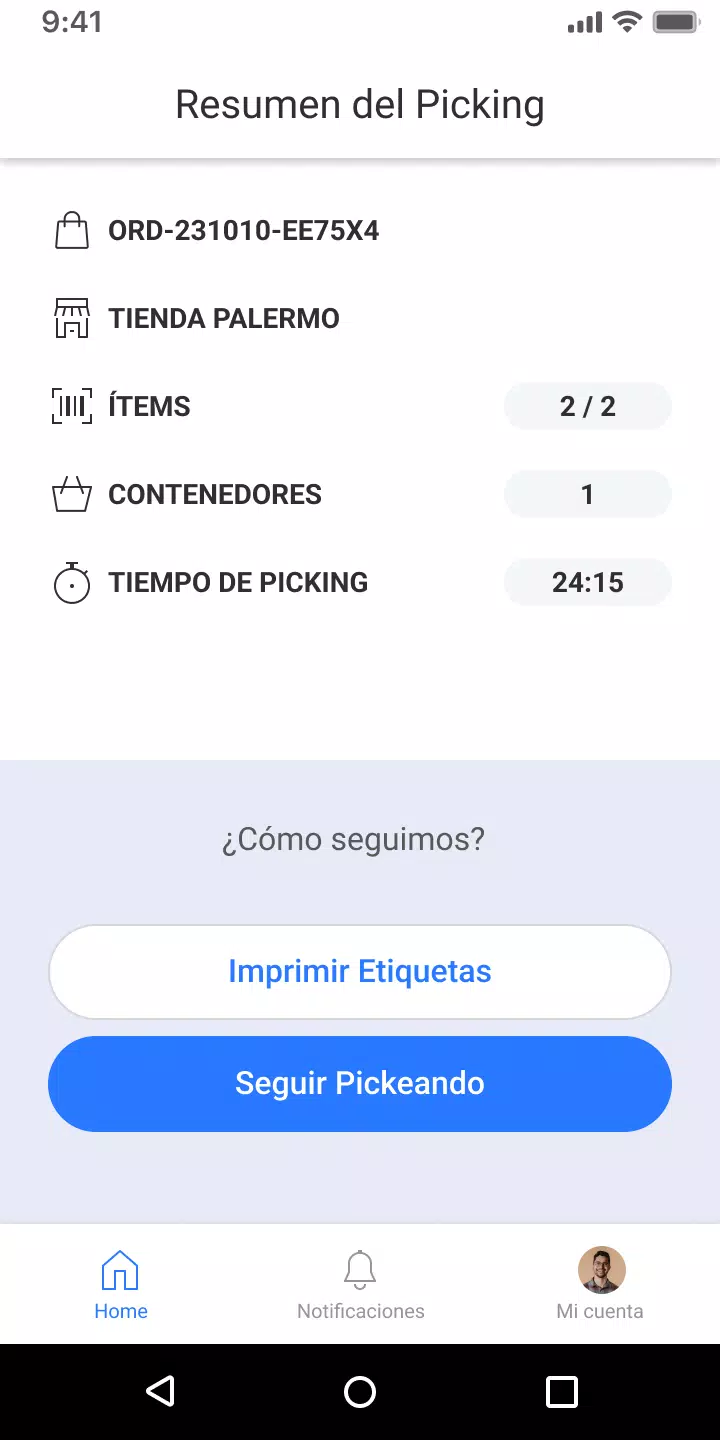Screen dimensions: 720x1440
Task: Switch to Mi cuenta tab
Action: coord(600,1285)
